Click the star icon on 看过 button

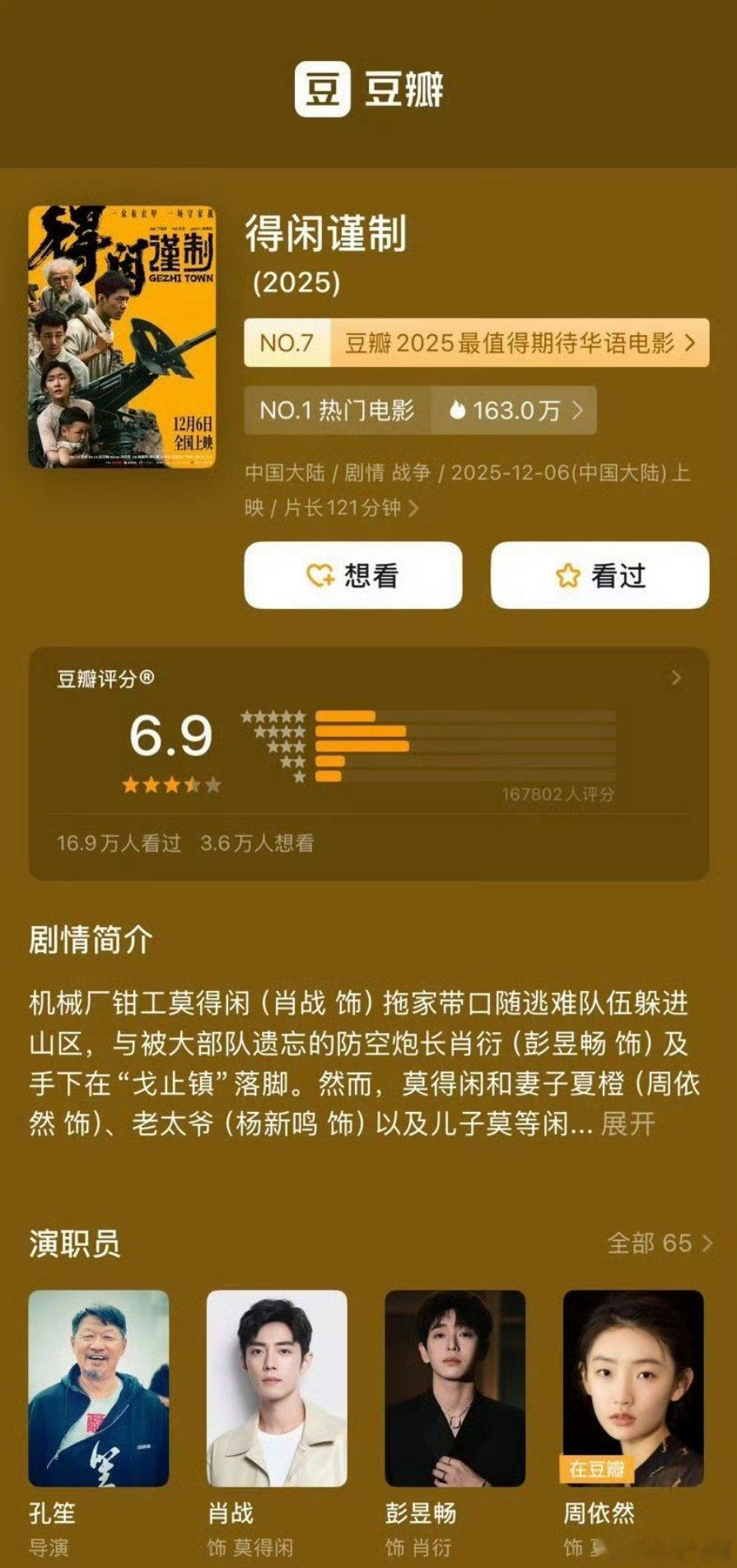567,577
